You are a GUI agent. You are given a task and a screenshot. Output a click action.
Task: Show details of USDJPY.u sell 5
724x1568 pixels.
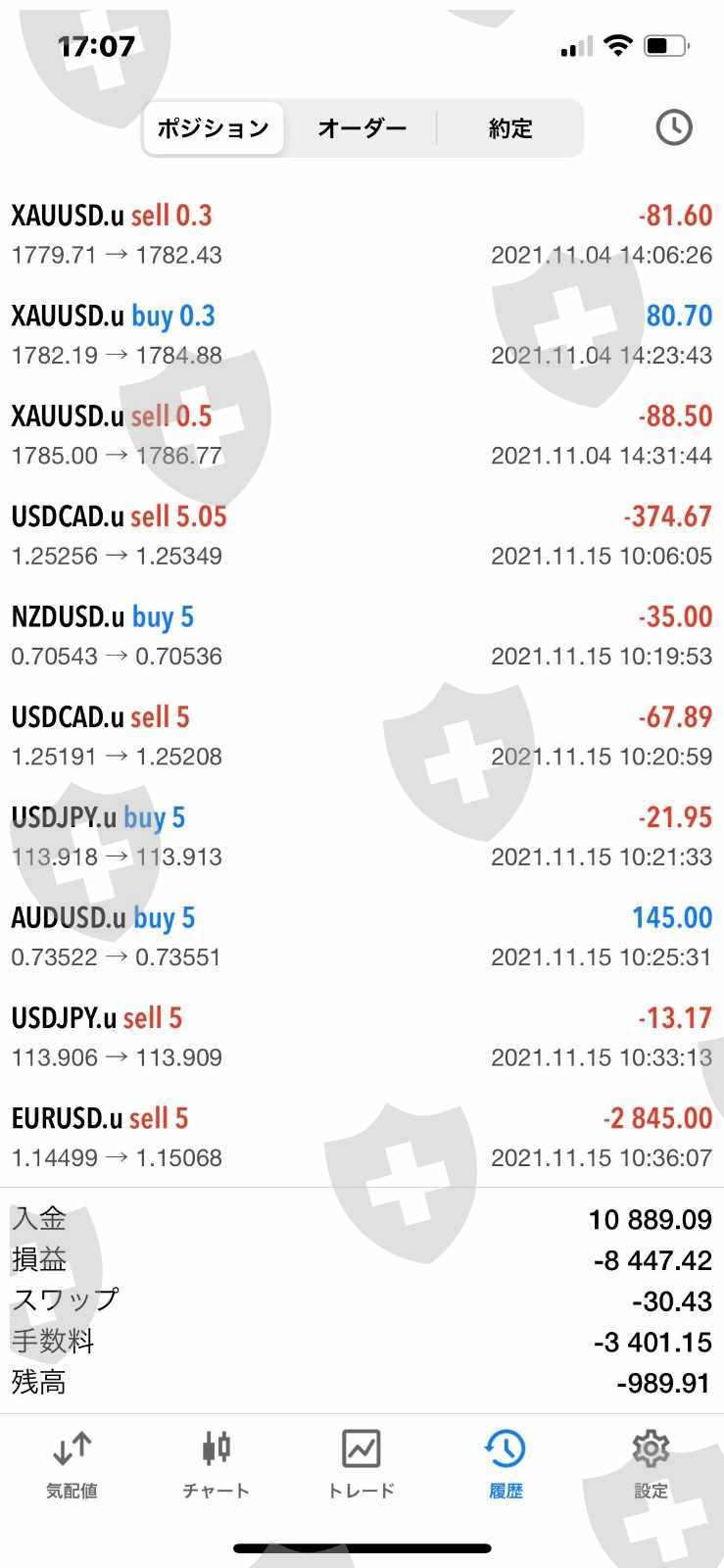[x=362, y=1038]
